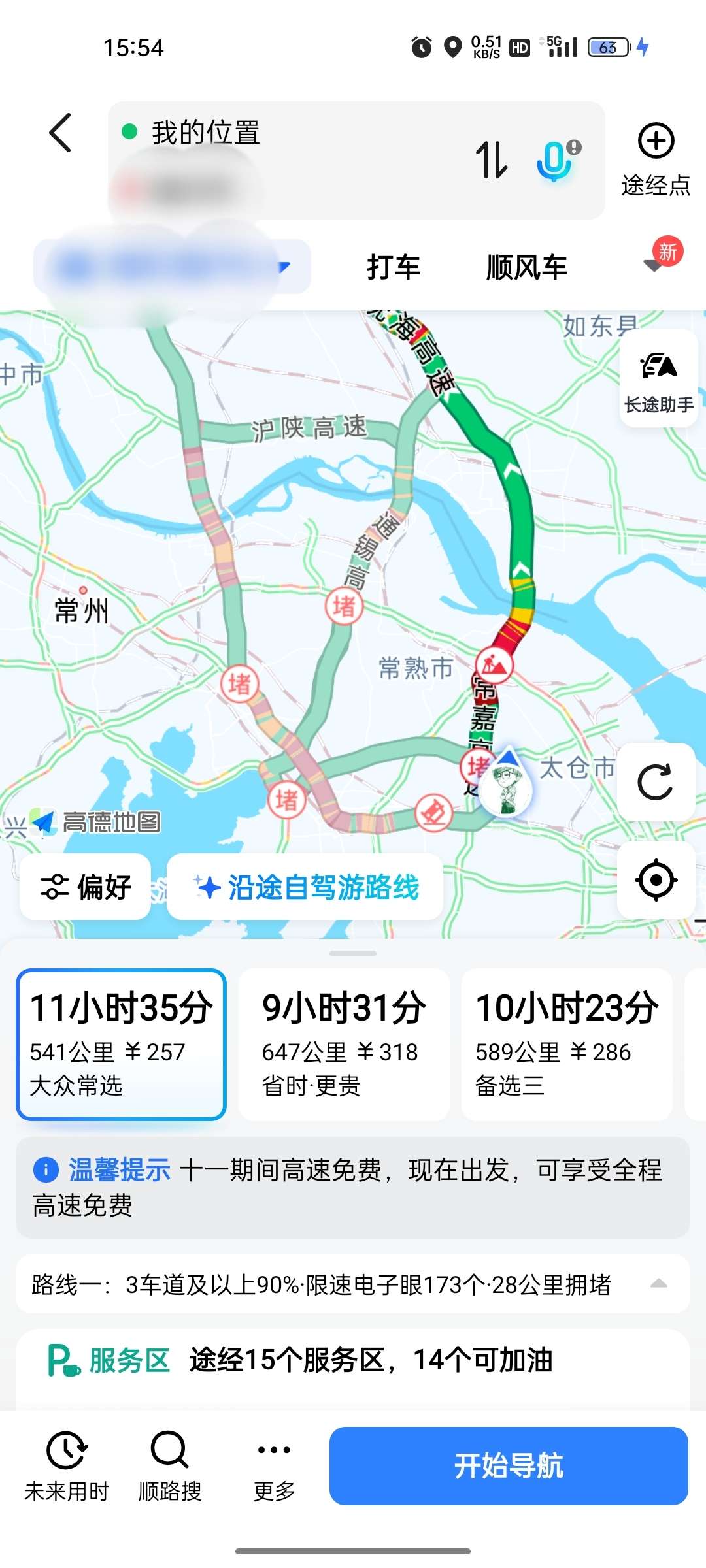This screenshot has width=706, height=1568.
Task: Start navigation with 开始导航
Action: (x=509, y=1466)
